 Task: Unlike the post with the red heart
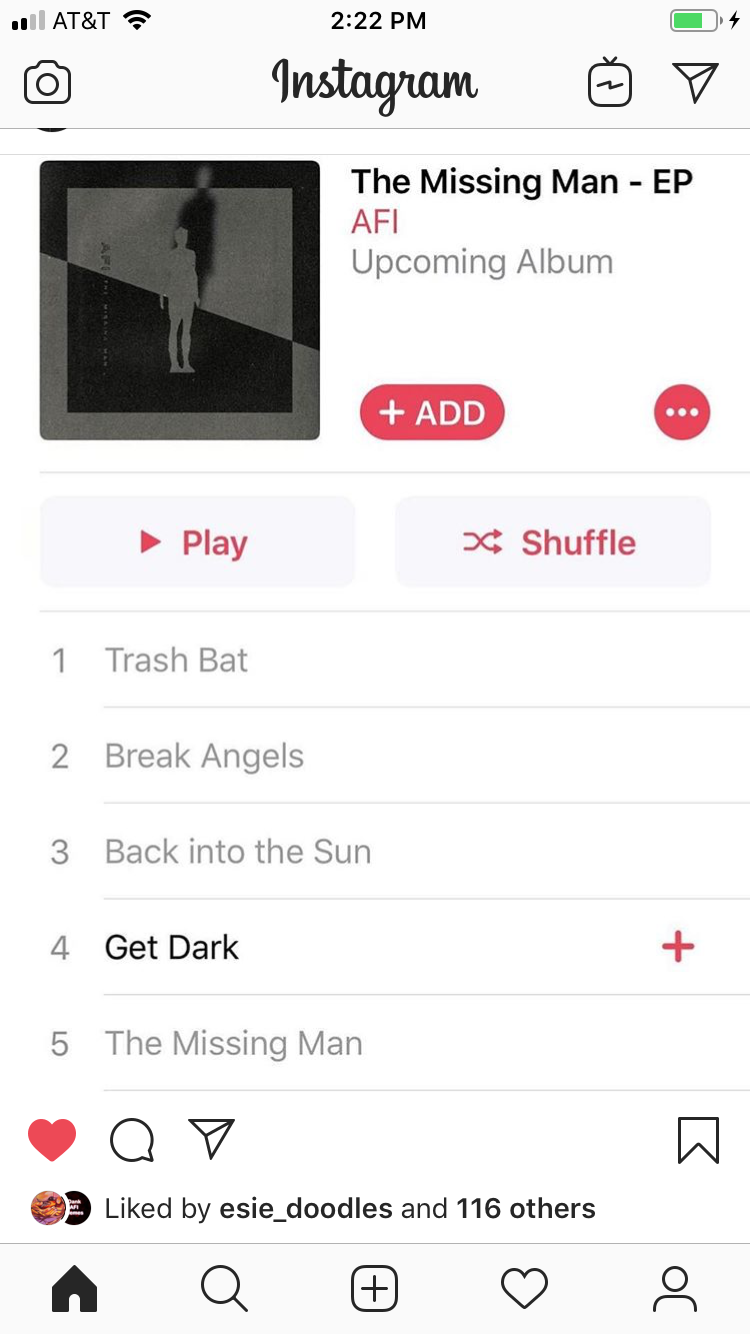coord(52,1140)
